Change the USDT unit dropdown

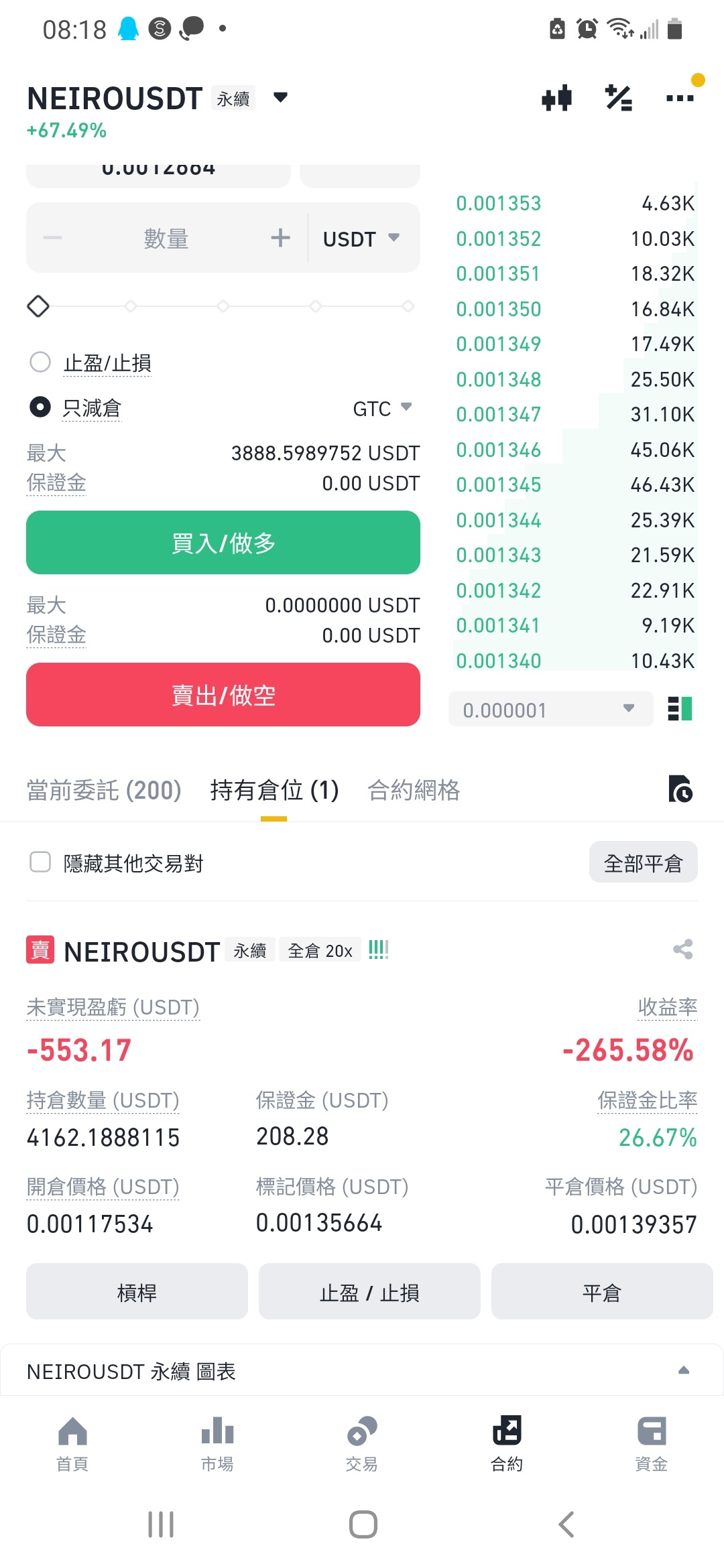click(x=362, y=239)
